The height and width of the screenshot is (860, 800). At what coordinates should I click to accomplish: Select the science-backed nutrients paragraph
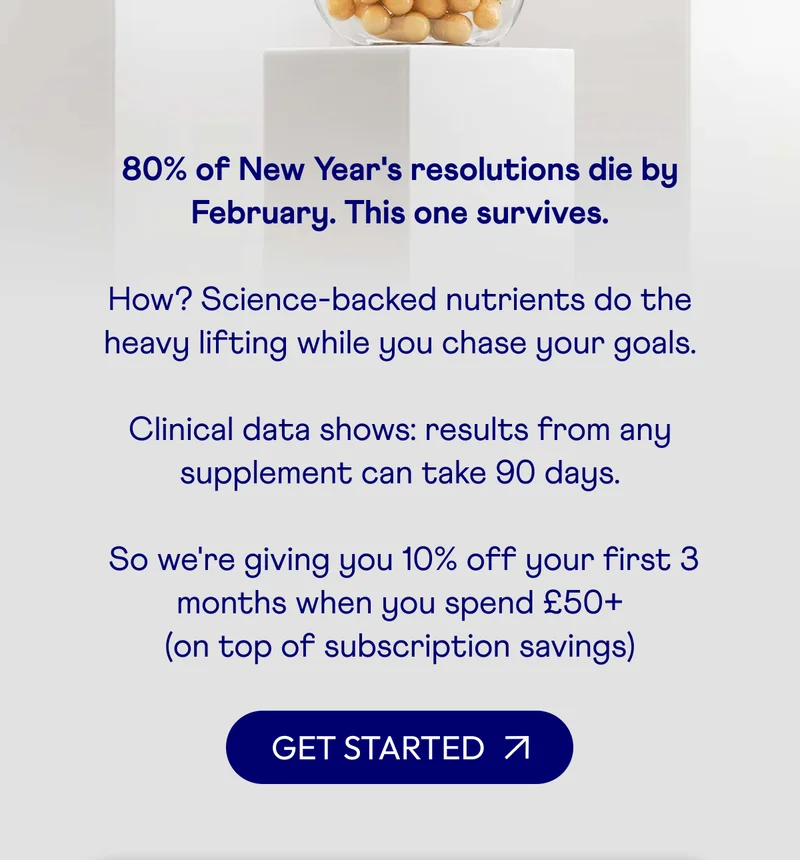pyautogui.click(x=400, y=320)
